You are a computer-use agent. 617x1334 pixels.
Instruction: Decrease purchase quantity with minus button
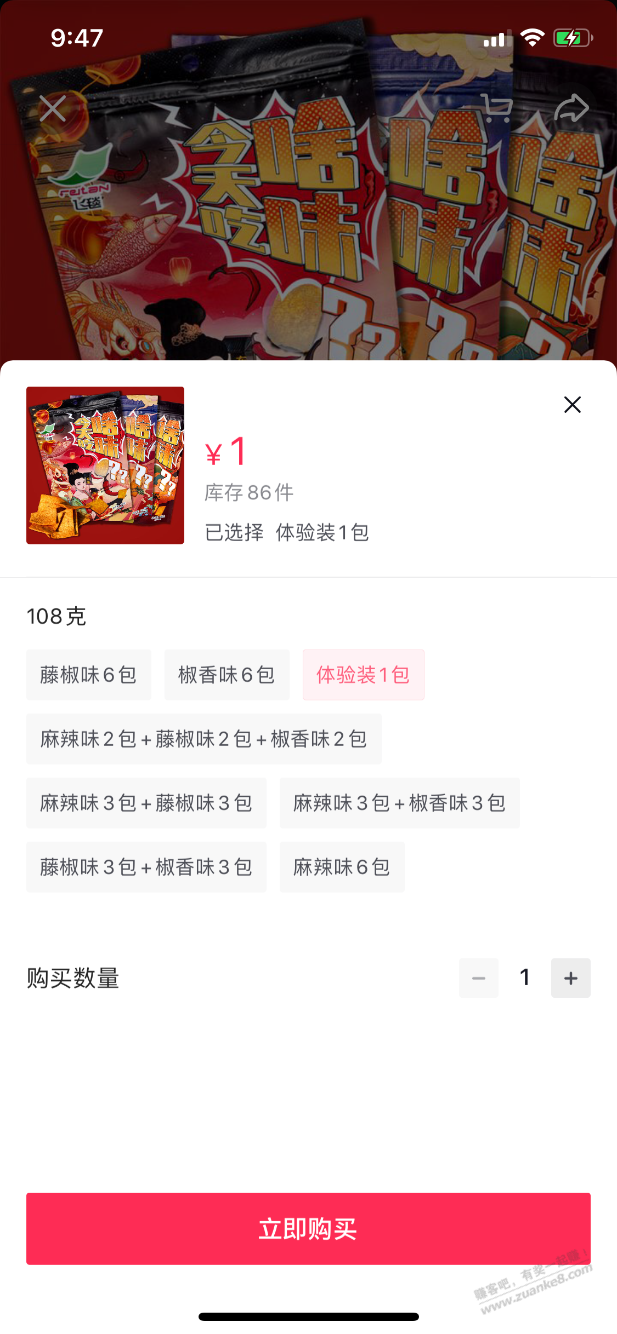pyautogui.click(x=478, y=978)
